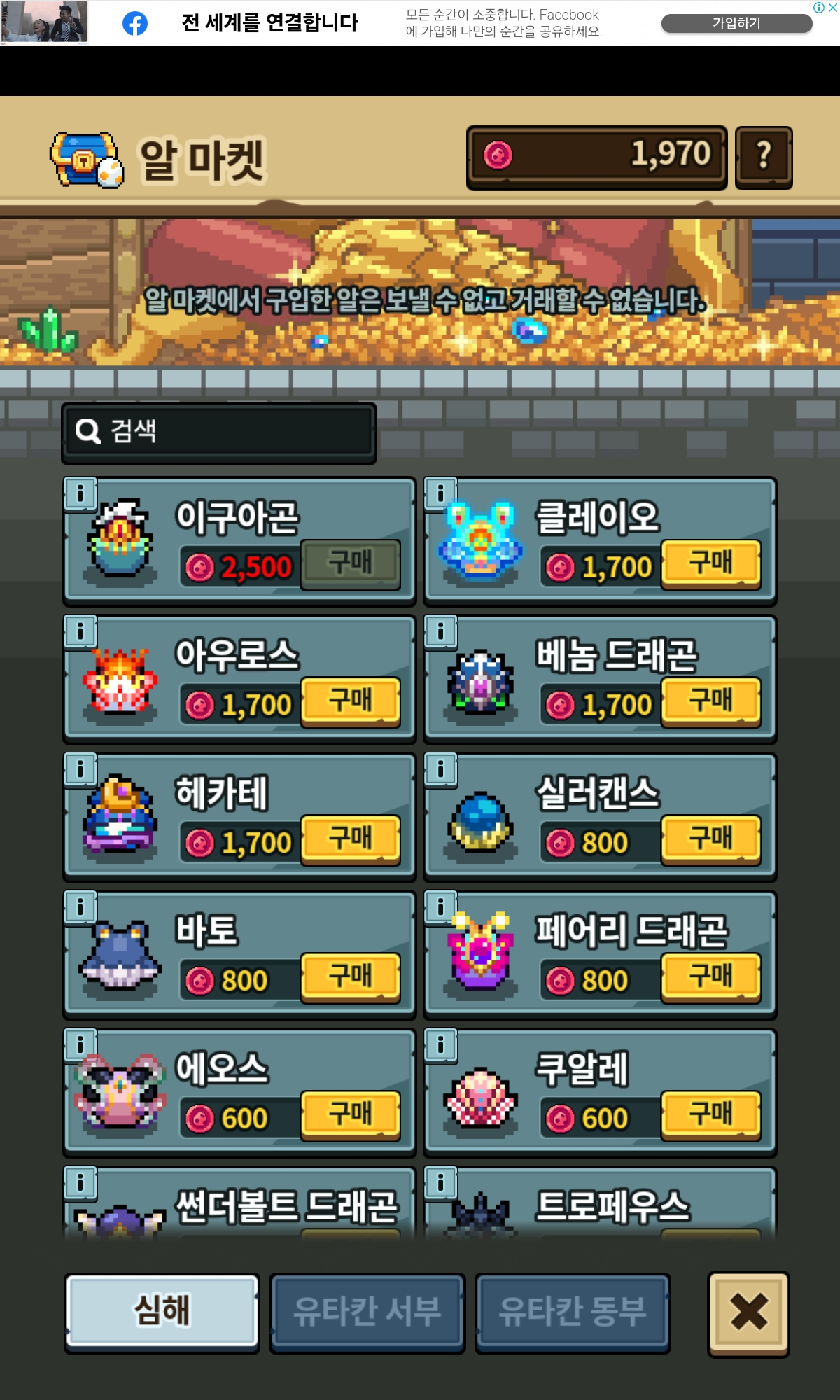Purchase the 실러캔스 egg for 800

(x=710, y=839)
